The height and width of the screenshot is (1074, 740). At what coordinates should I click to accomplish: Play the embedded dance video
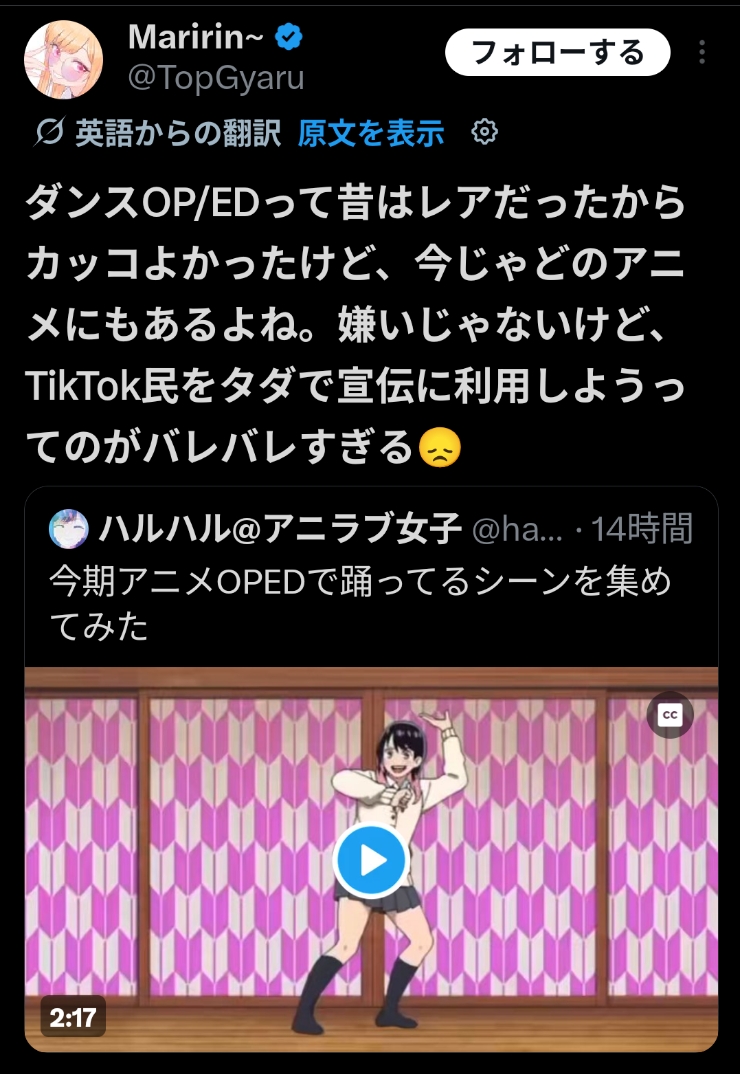tap(371, 859)
